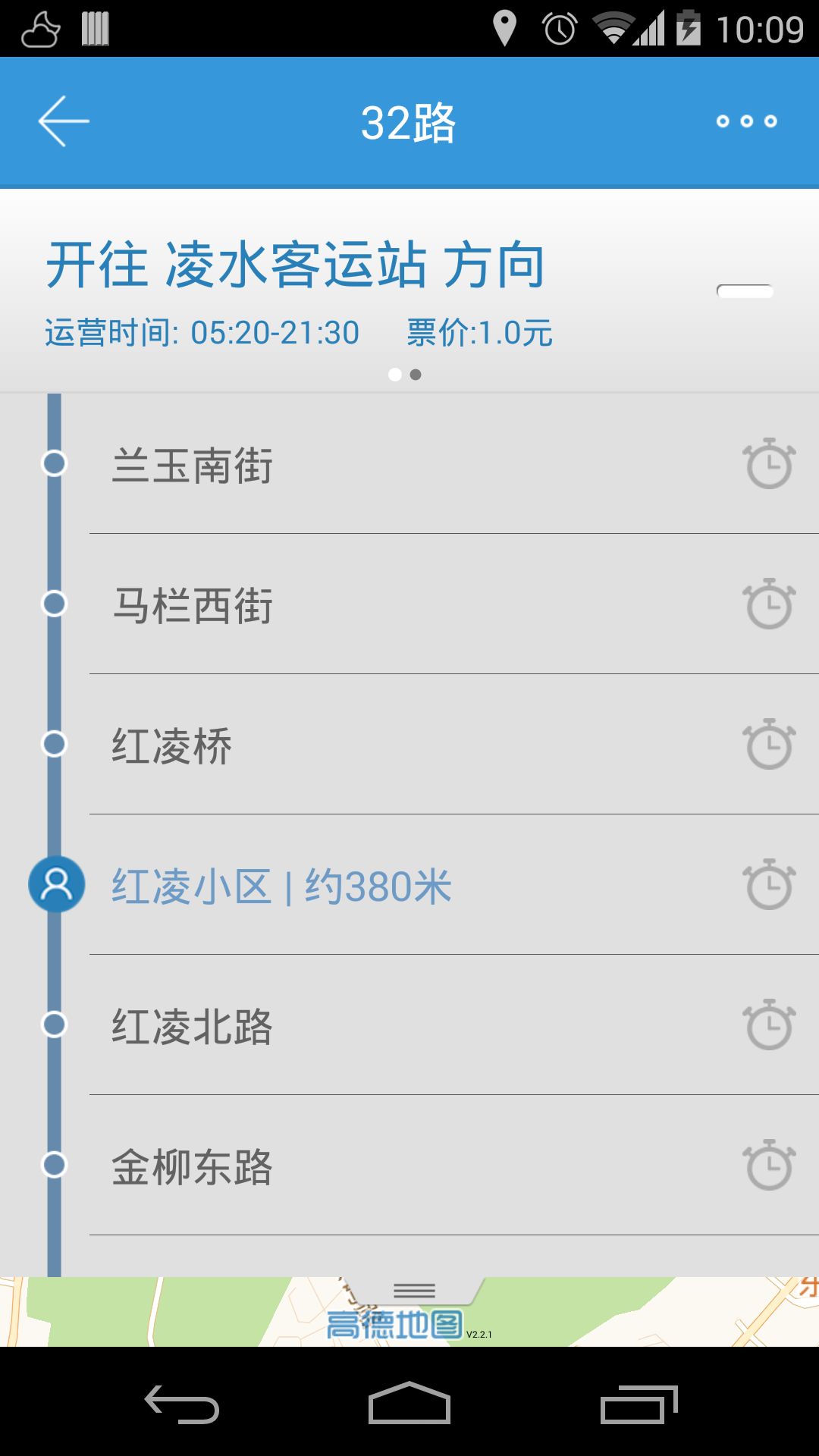The image size is (819, 1456).
Task: Click the current location person marker on route line
Action: tap(55, 884)
